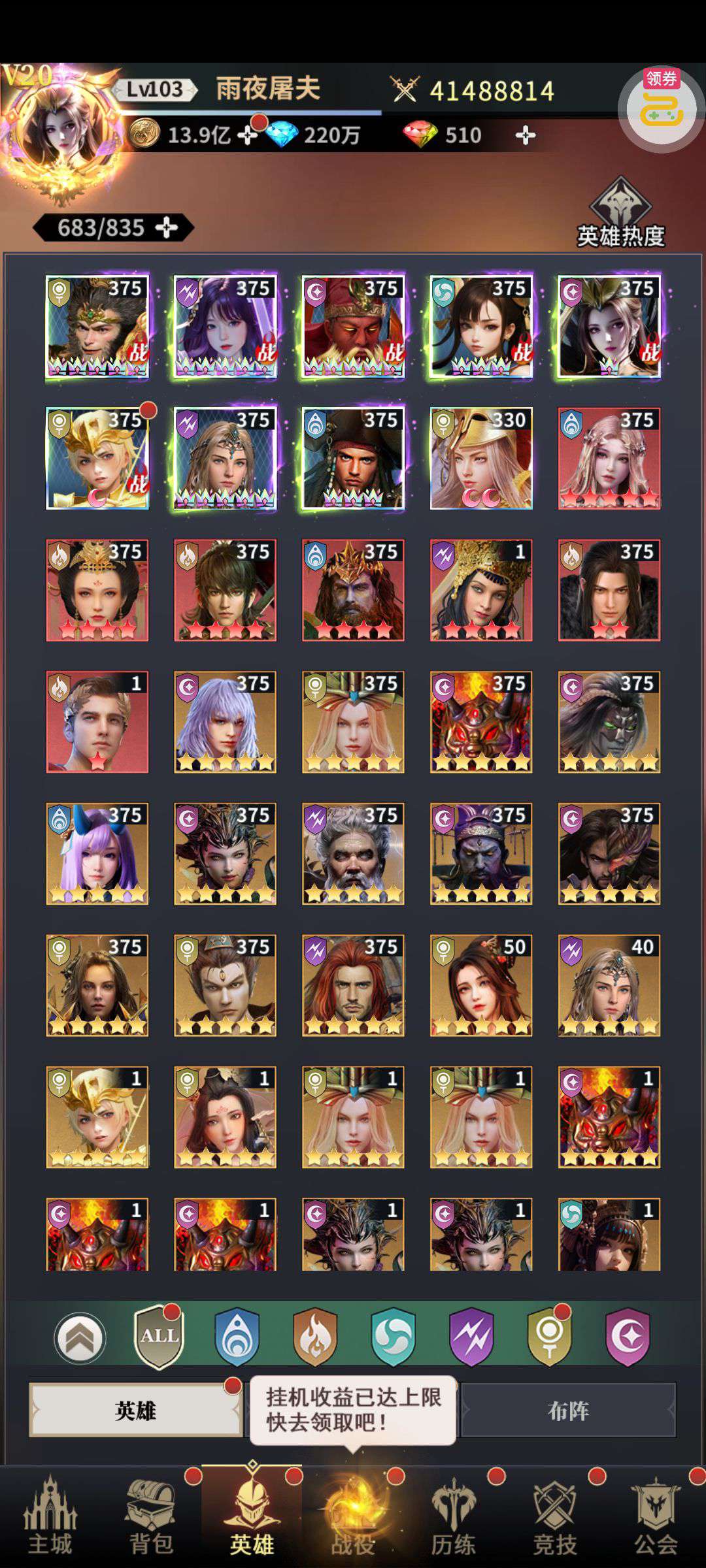Expand hero capacity next to 683/835
706x1568 pixels.
pos(167,228)
